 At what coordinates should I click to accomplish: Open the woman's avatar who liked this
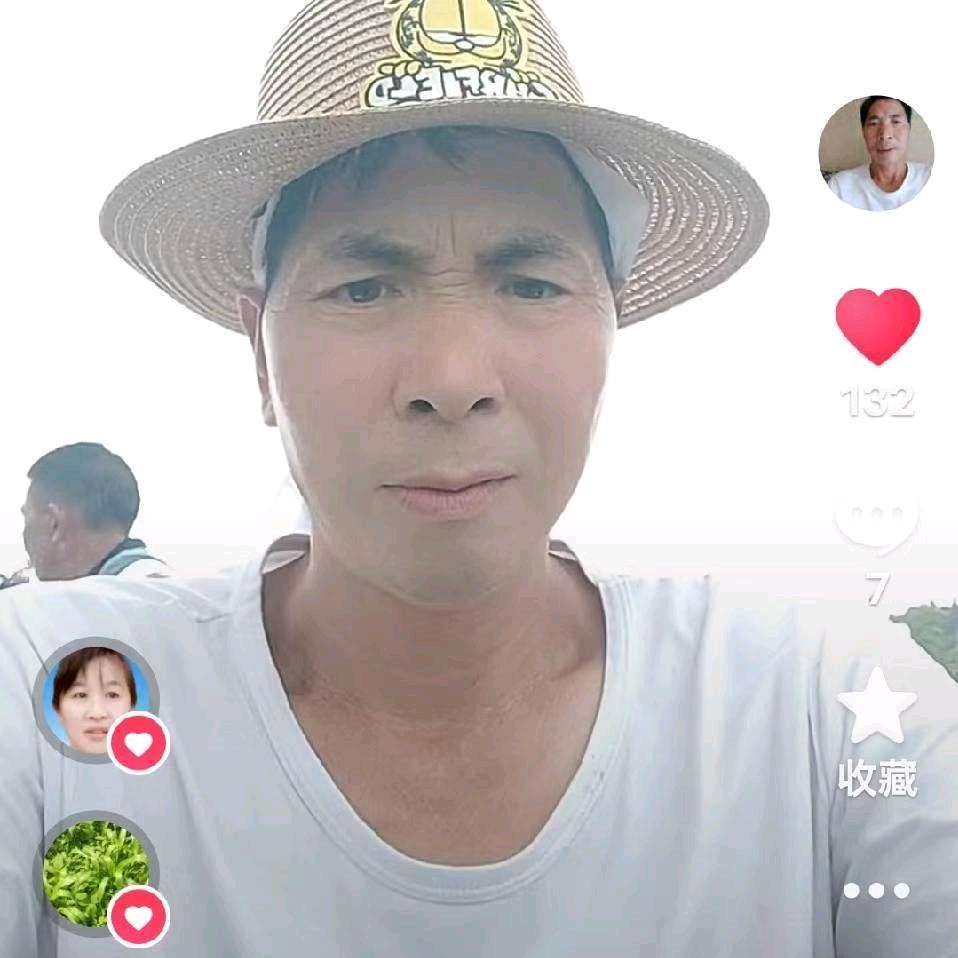click(96, 700)
